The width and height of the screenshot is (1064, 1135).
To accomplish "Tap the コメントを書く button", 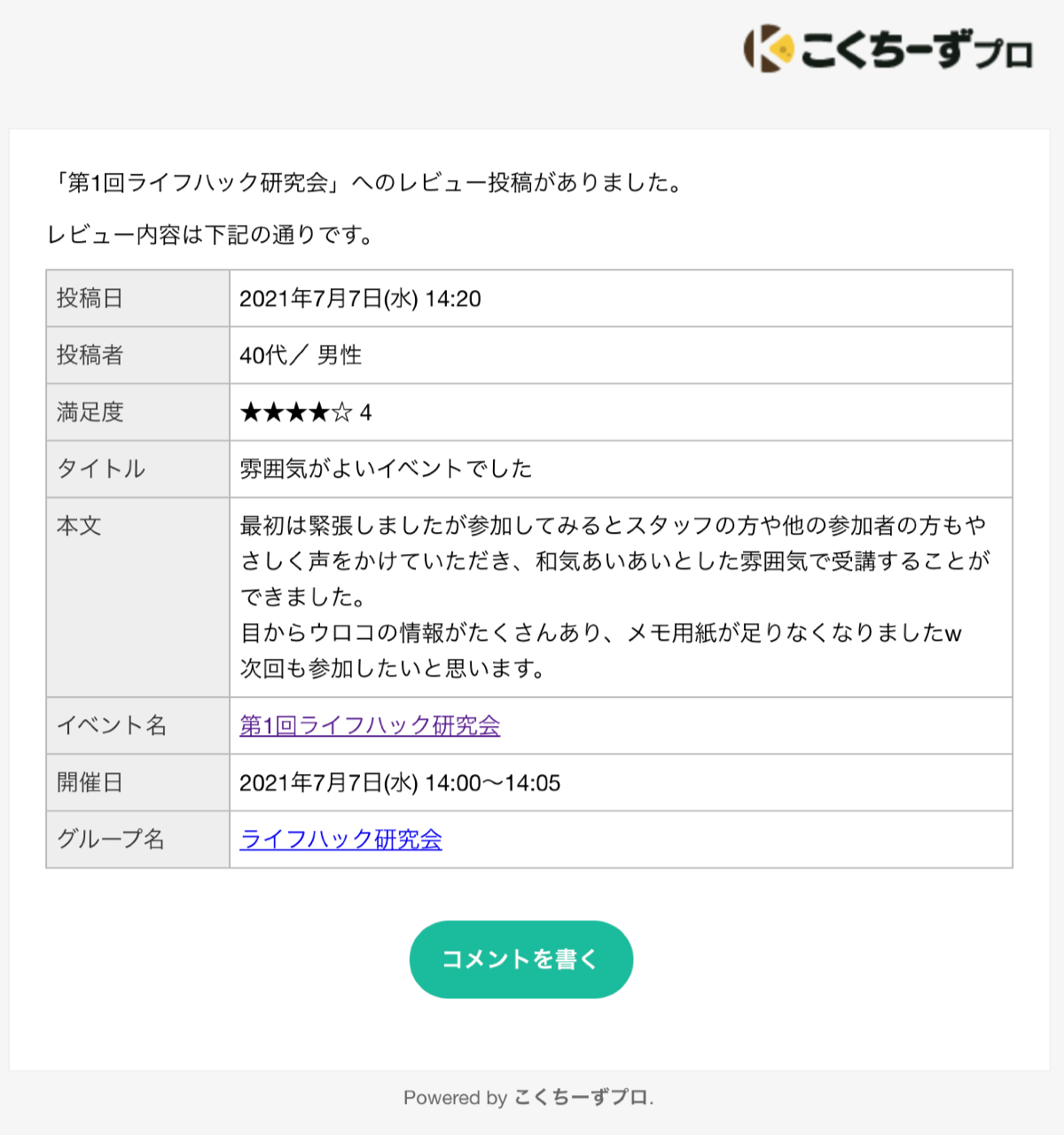I will tap(520, 959).
